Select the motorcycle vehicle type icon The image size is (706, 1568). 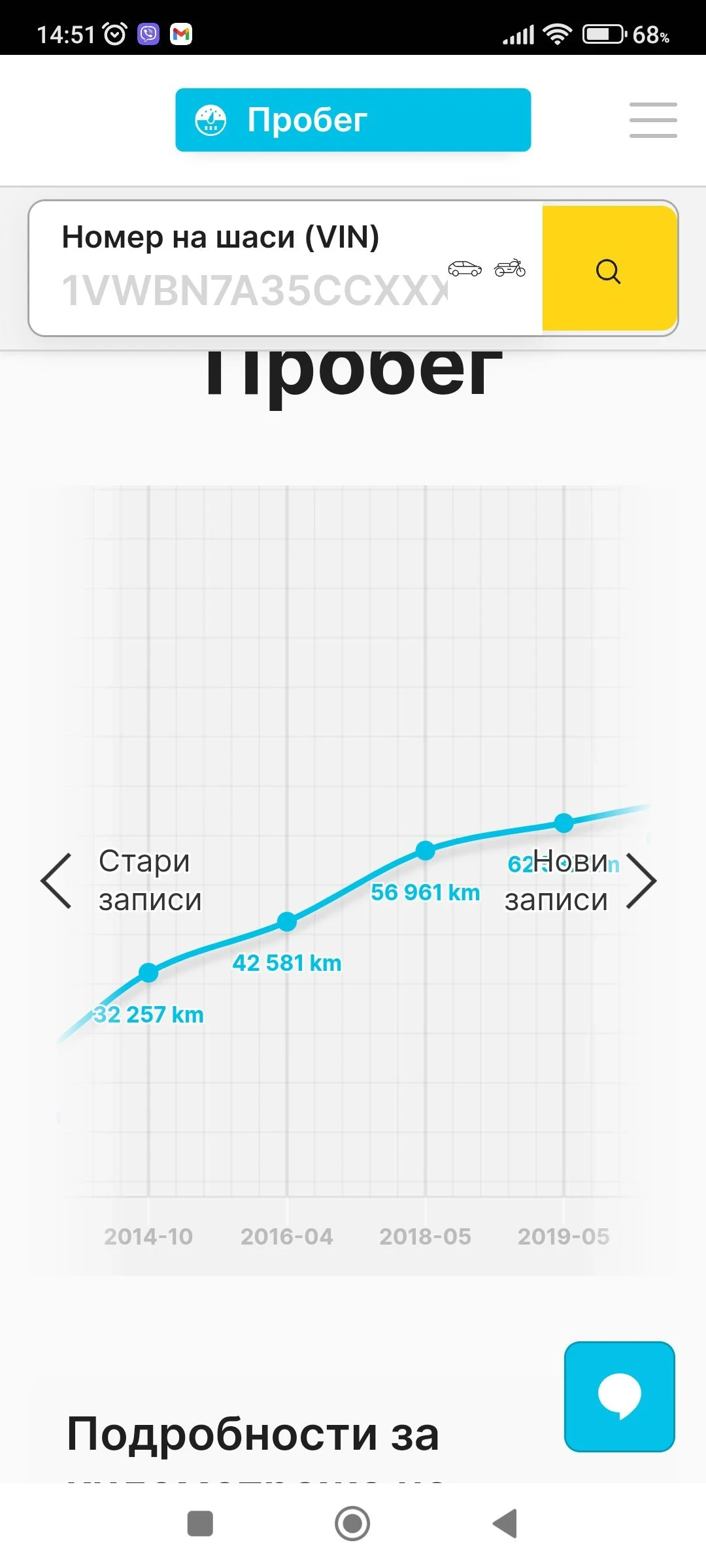[x=510, y=268]
